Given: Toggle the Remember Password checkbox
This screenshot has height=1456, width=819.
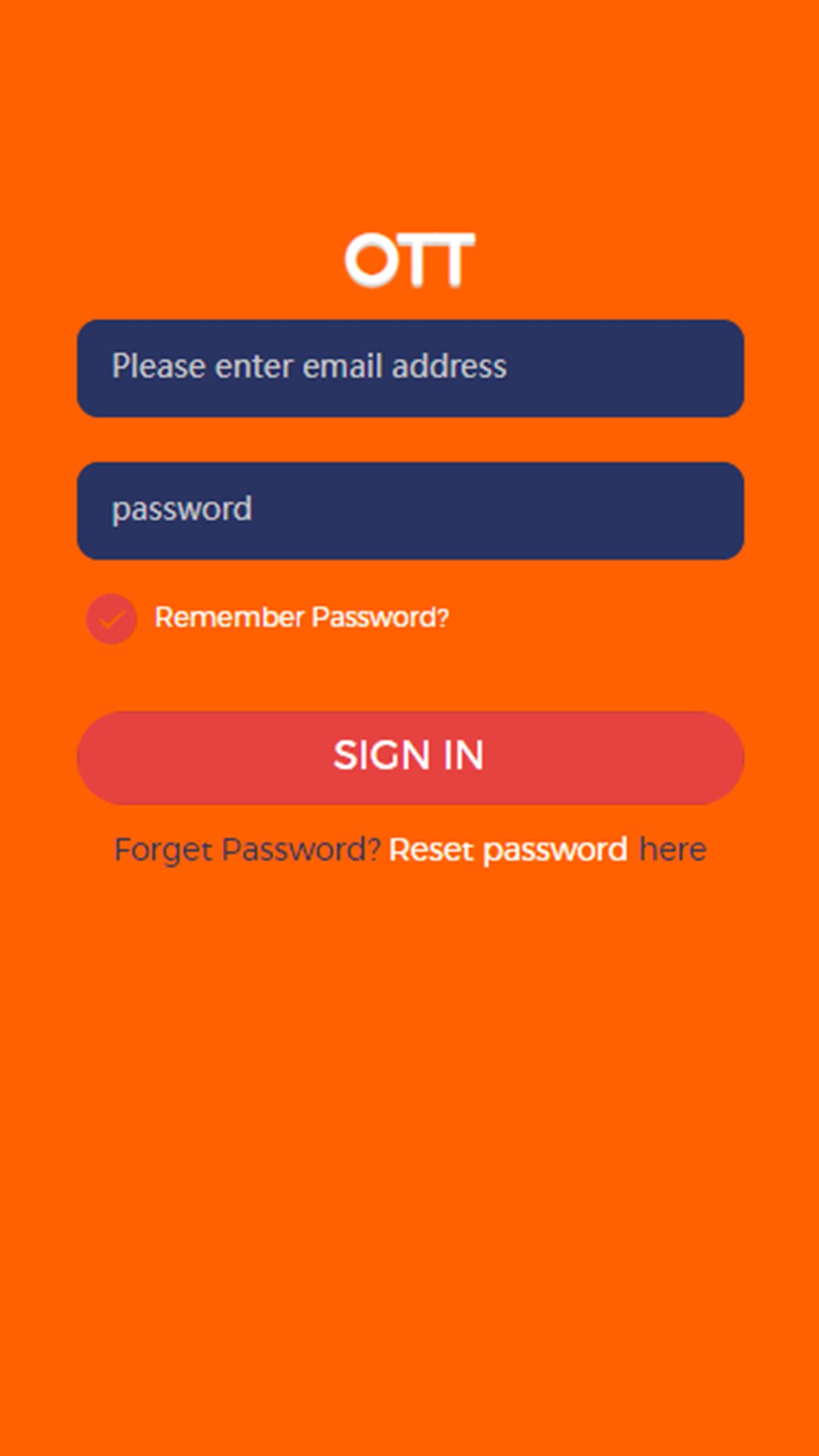Looking at the screenshot, I should pyautogui.click(x=111, y=618).
